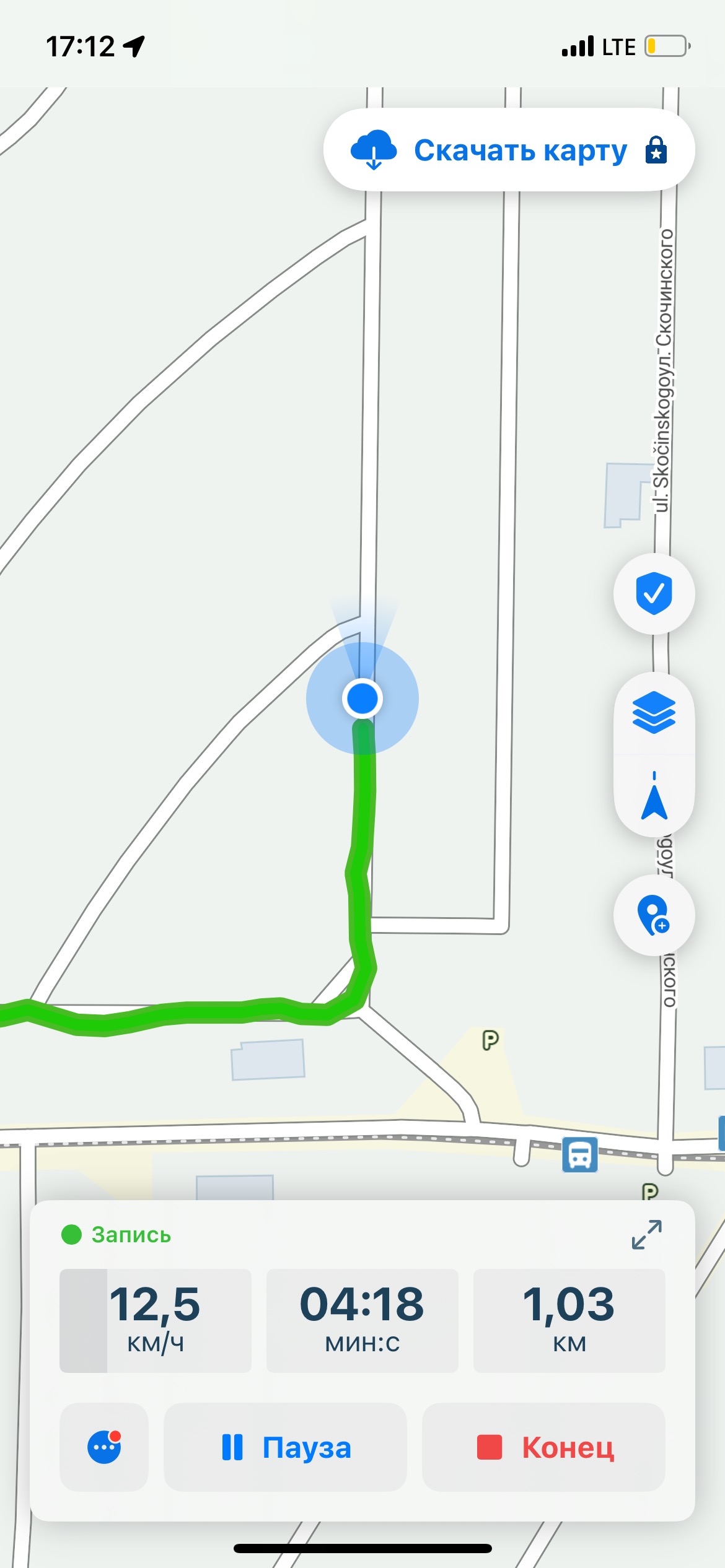Open the map layers selector
Viewport: 725px width, 1568px height.
(x=654, y=713)
